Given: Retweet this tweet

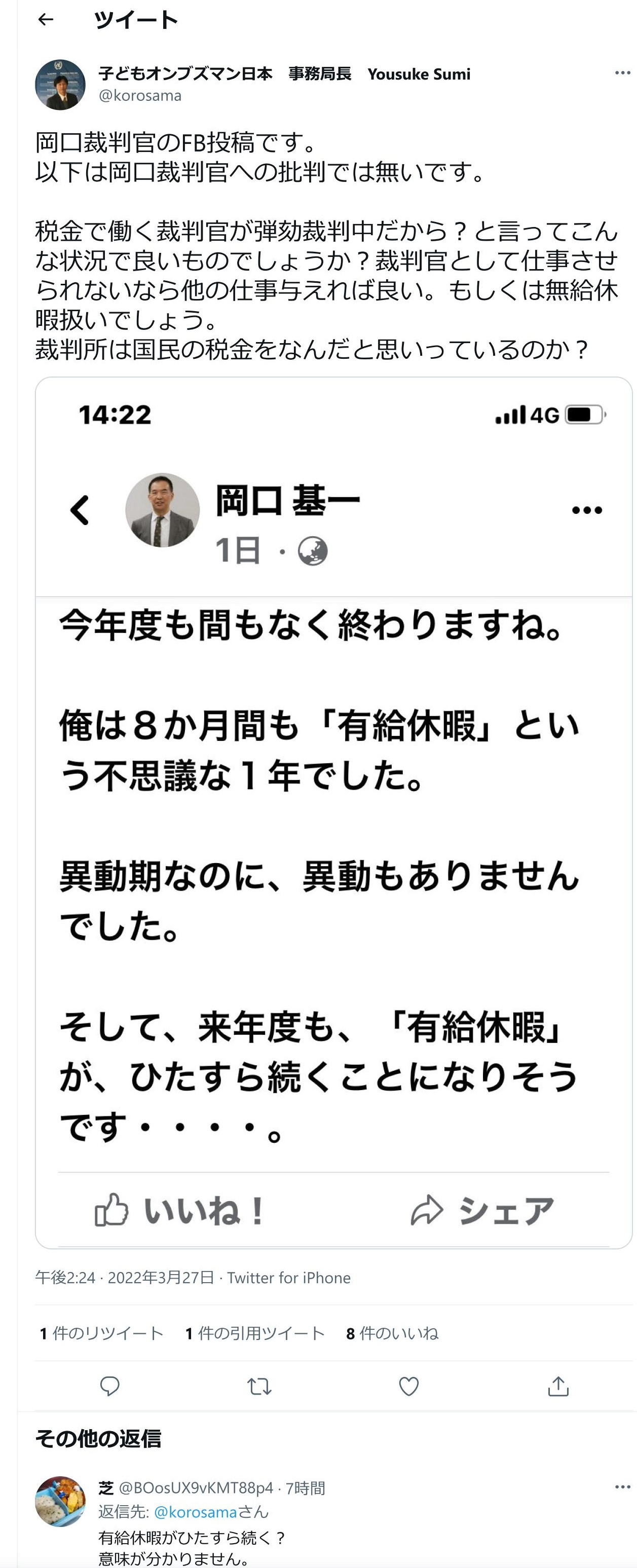Looking at the screenshot, I should point(258,1387).
